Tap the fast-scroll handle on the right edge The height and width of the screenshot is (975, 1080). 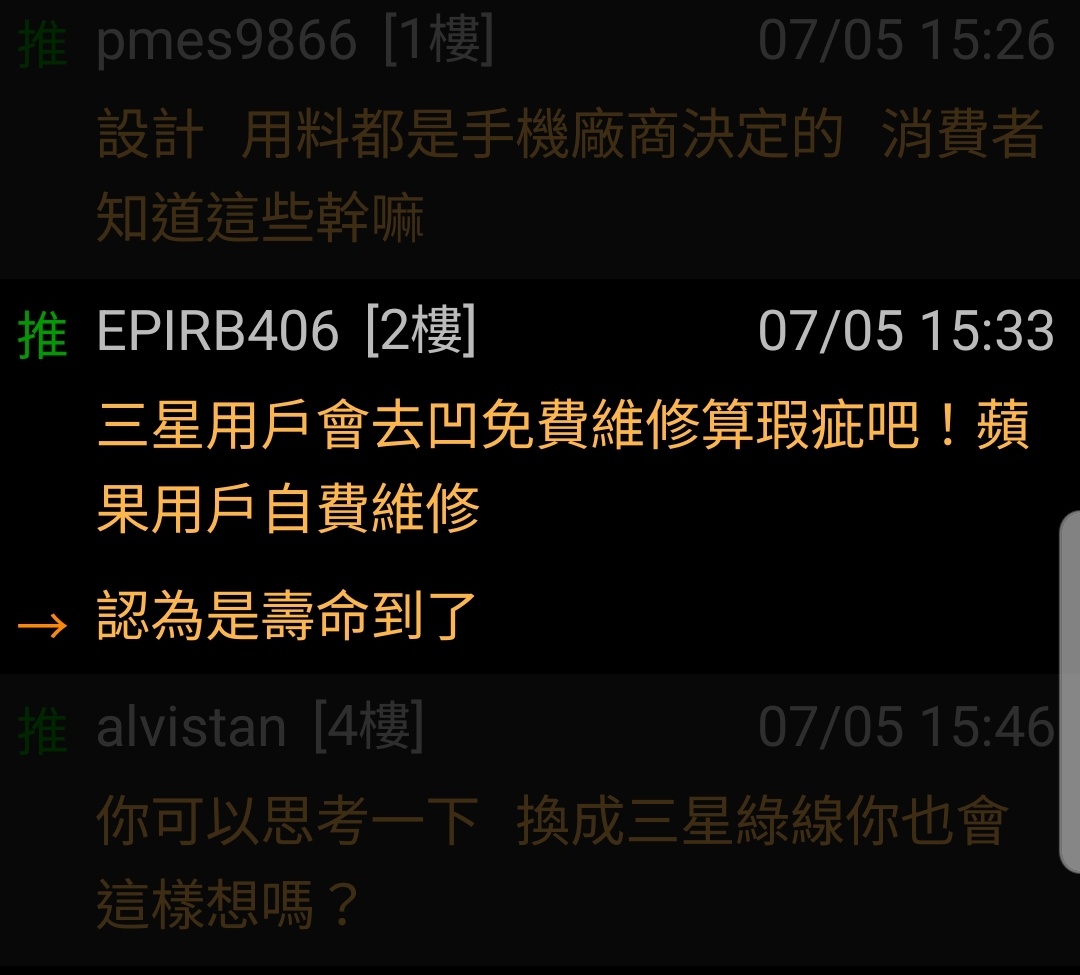(1069, 690)
